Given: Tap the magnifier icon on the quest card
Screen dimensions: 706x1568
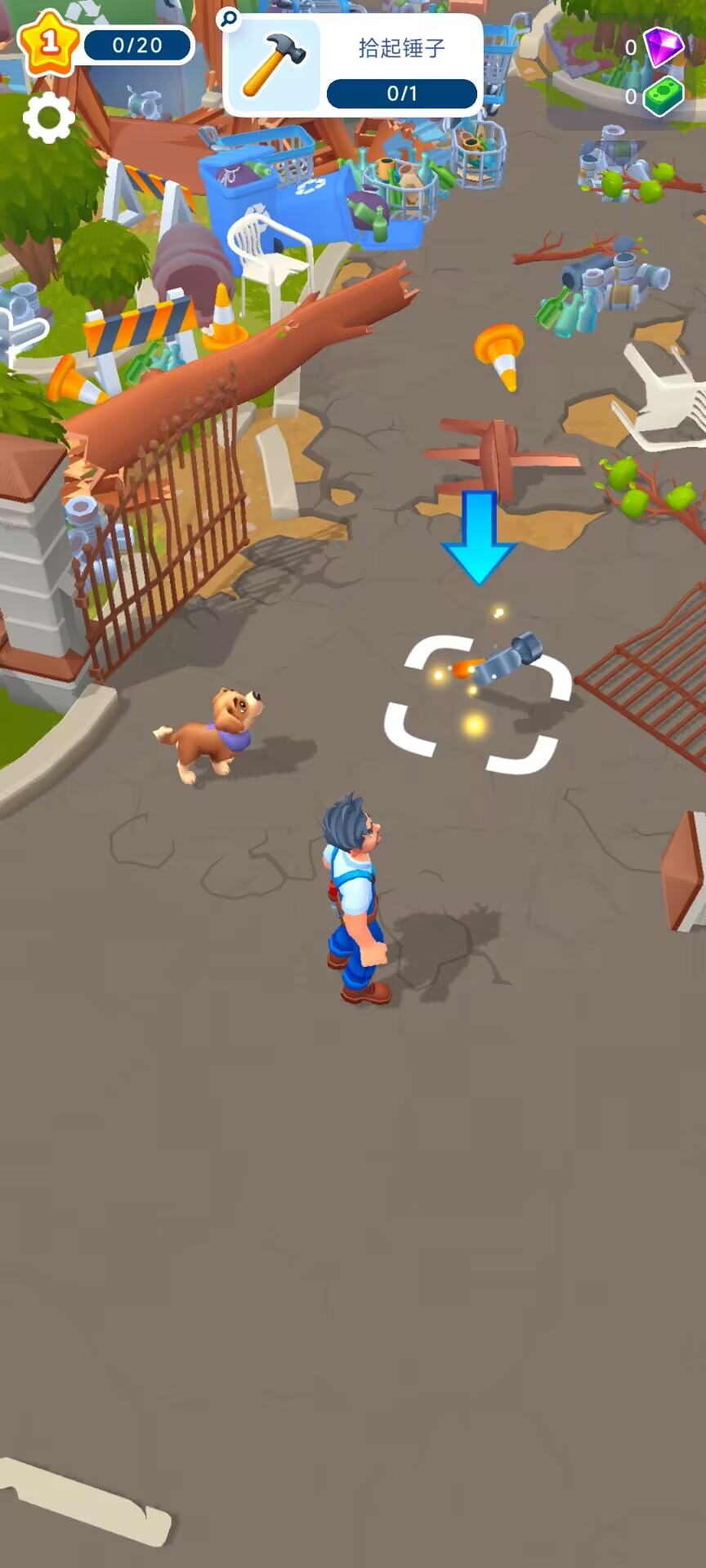Looking at the screenshot, I should 229,18.
